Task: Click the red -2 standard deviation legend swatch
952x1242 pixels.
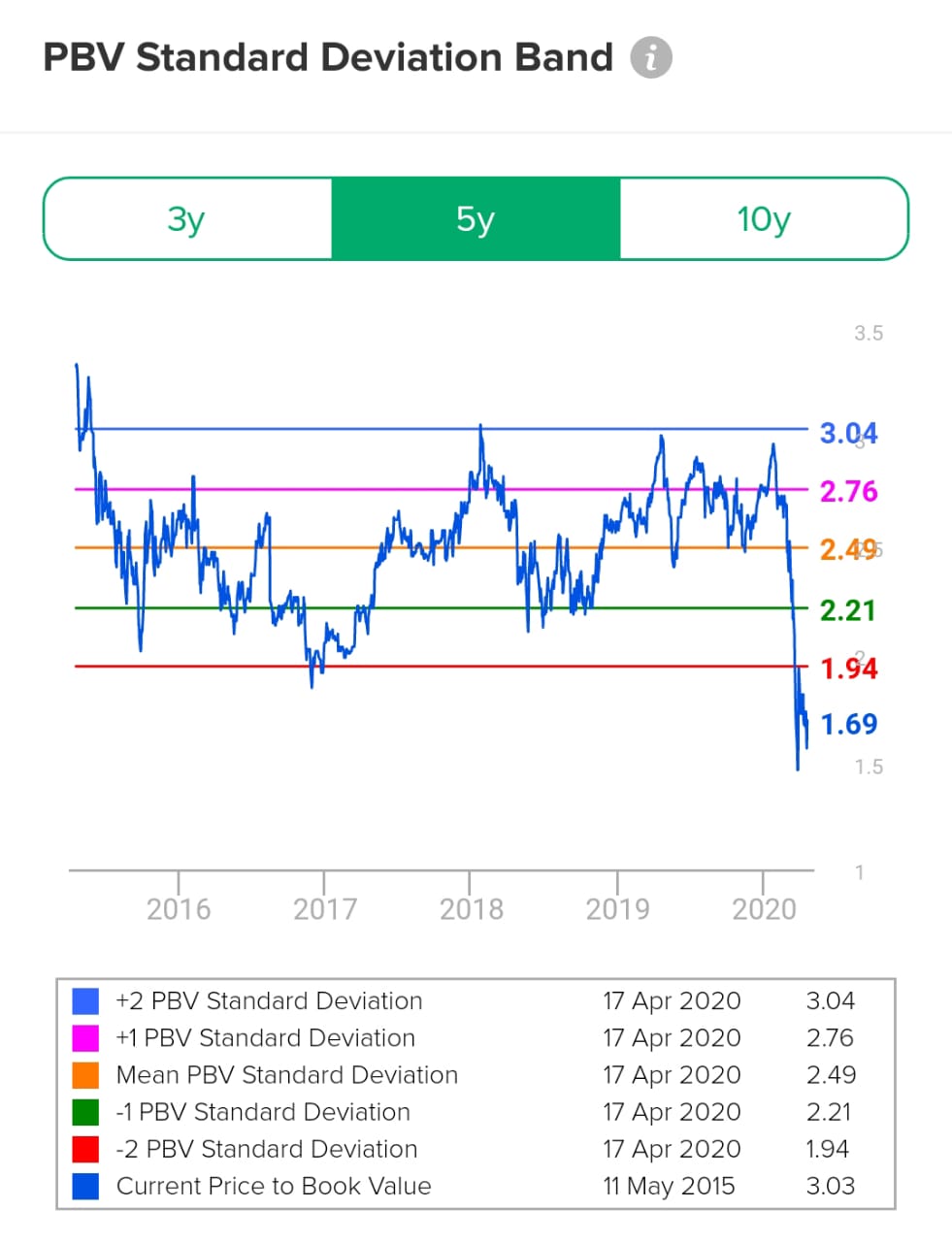Action: (85, 1149)
